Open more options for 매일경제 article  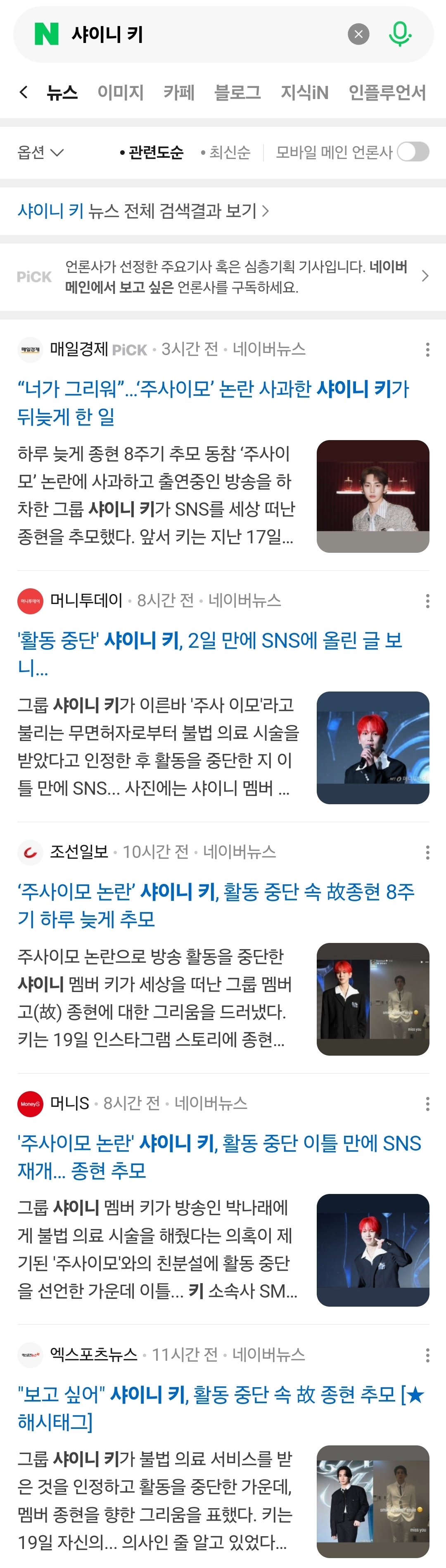pyautogui.click(x=428, y=349)
